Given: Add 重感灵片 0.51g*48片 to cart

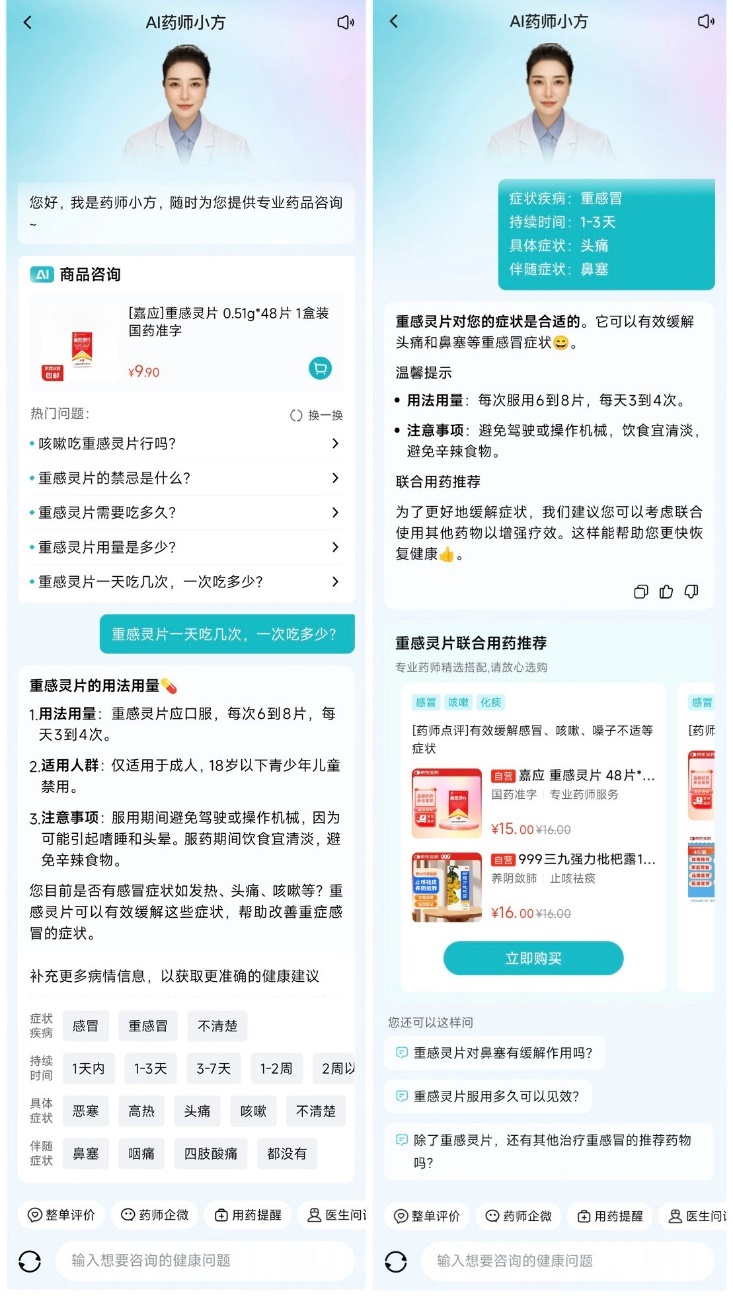Looking at the screenshot, I should (x=319, y=368).
